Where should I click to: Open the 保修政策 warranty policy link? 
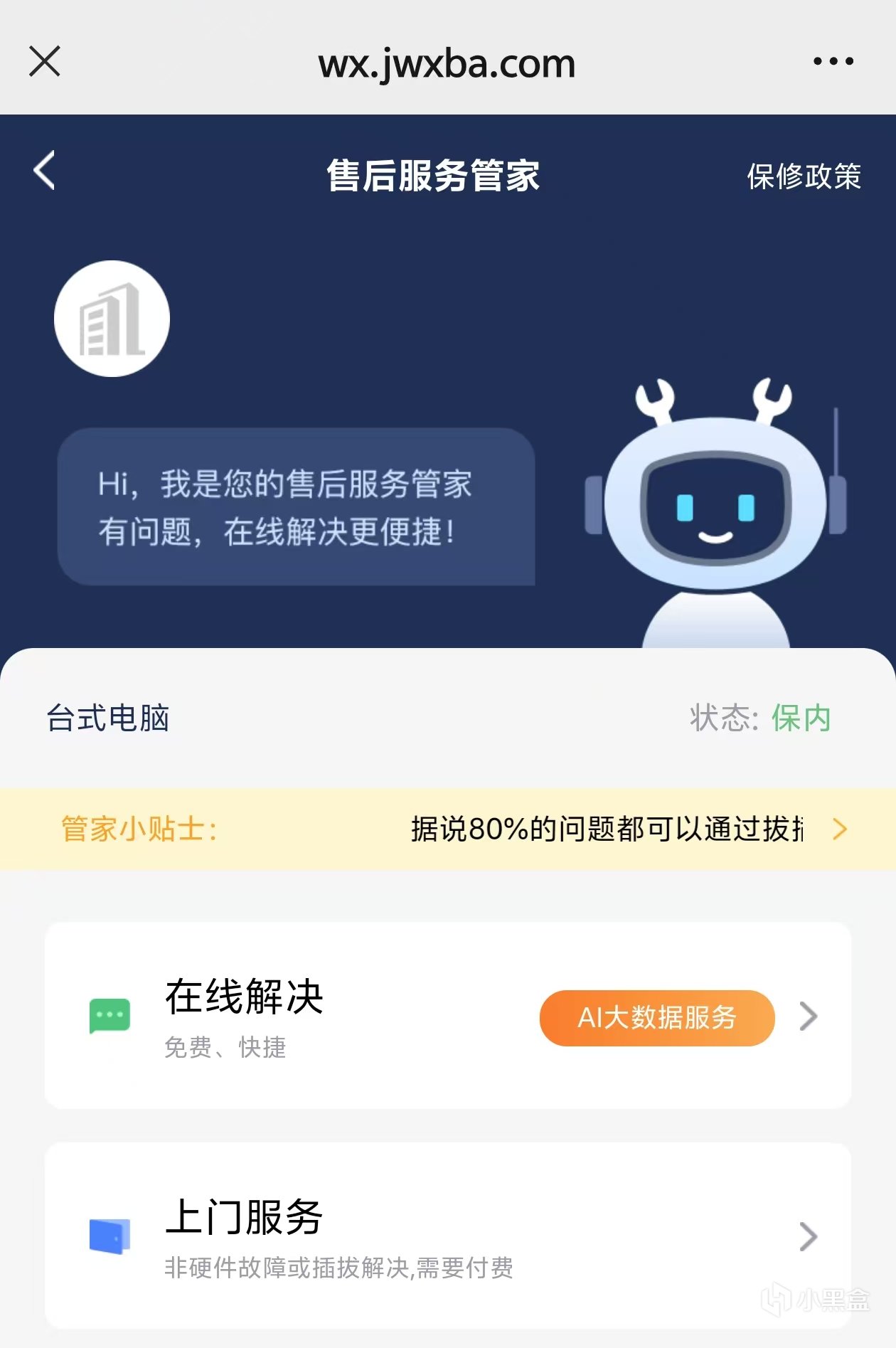804,176
